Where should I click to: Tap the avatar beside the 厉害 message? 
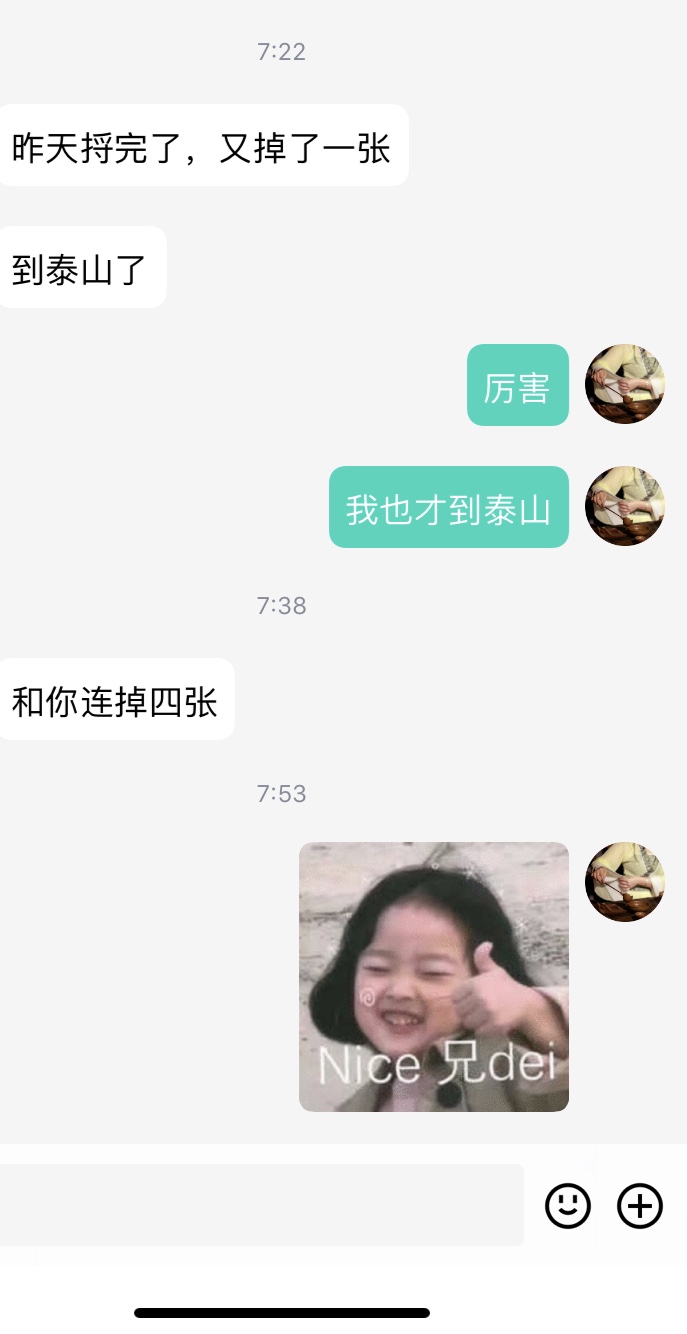625,384
